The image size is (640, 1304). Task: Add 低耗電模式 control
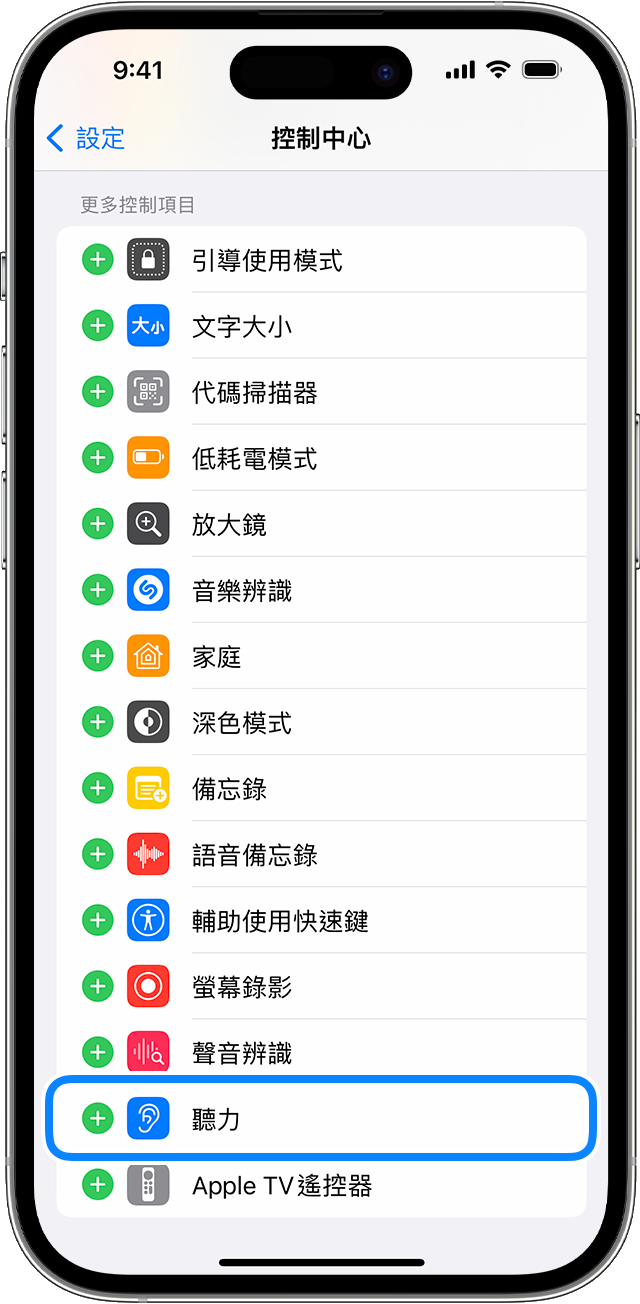pos(97,459)
